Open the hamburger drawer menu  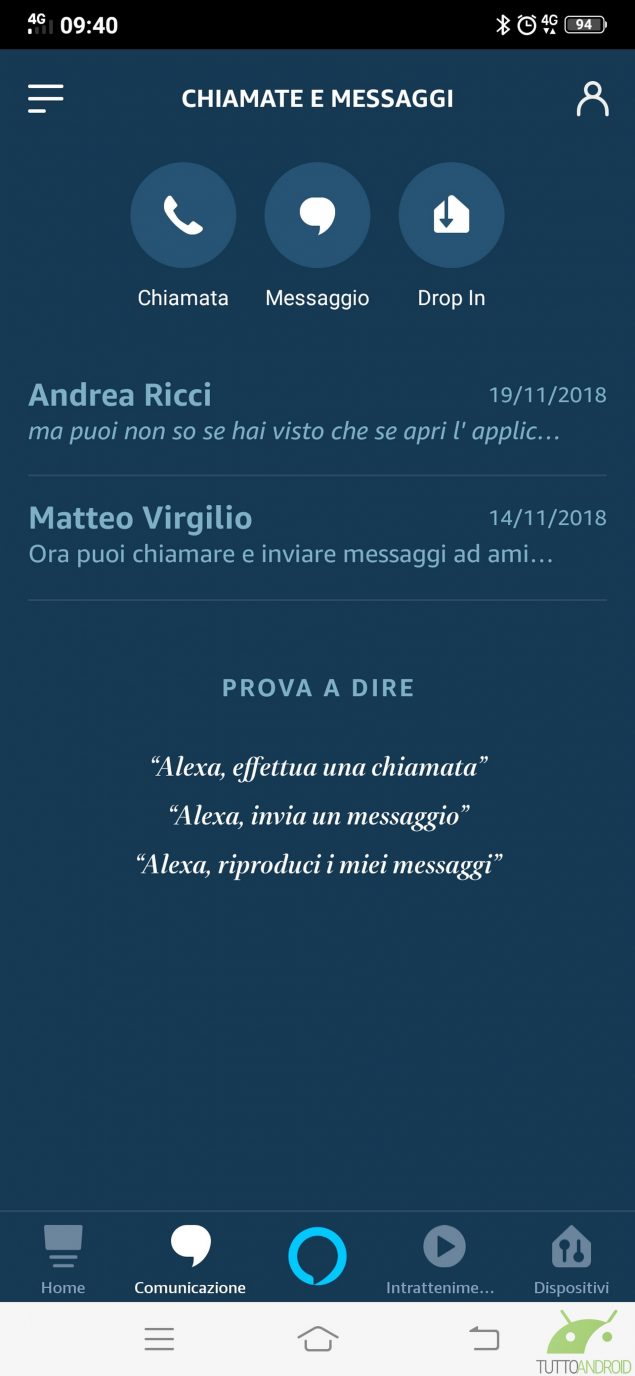tap(46, 98)
